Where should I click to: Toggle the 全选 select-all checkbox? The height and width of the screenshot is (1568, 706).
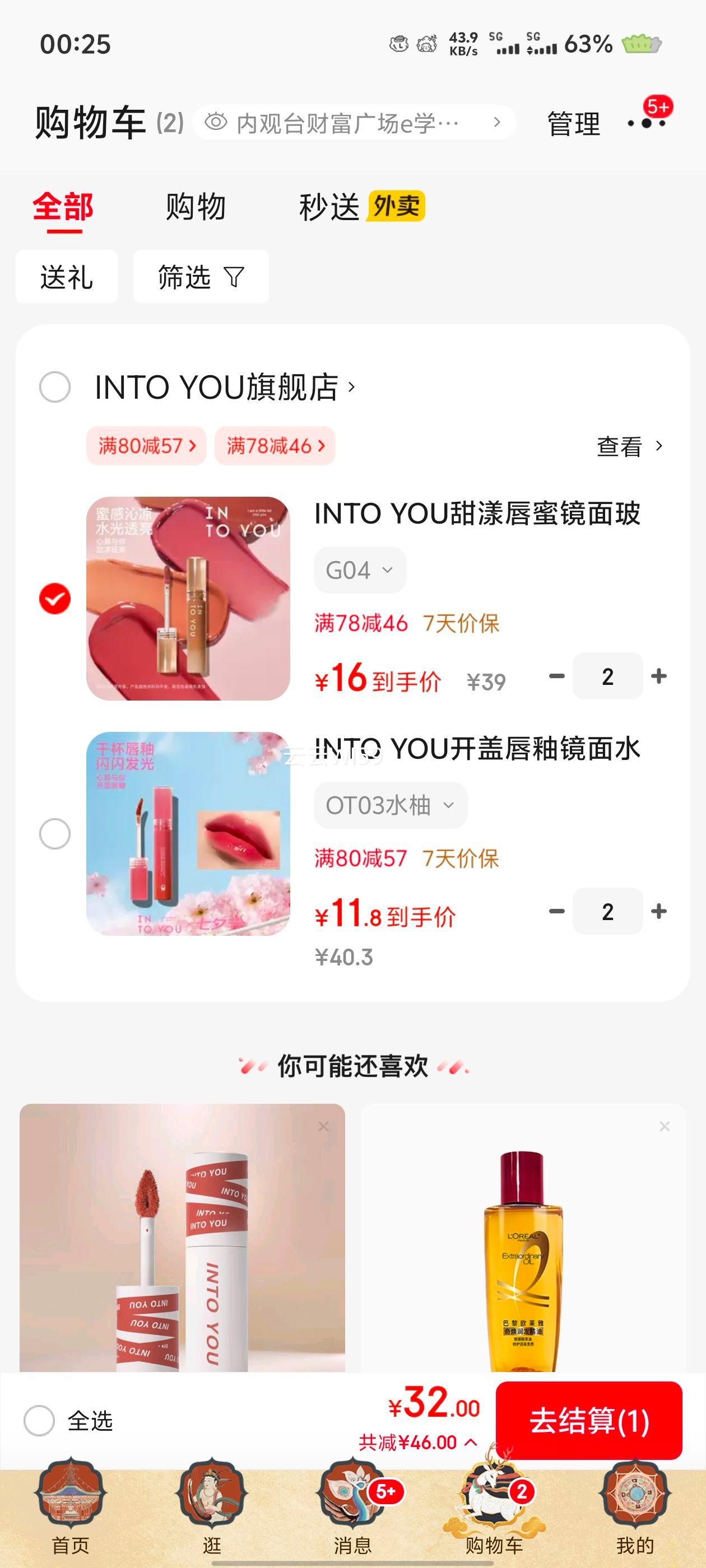click(39, 1421)
